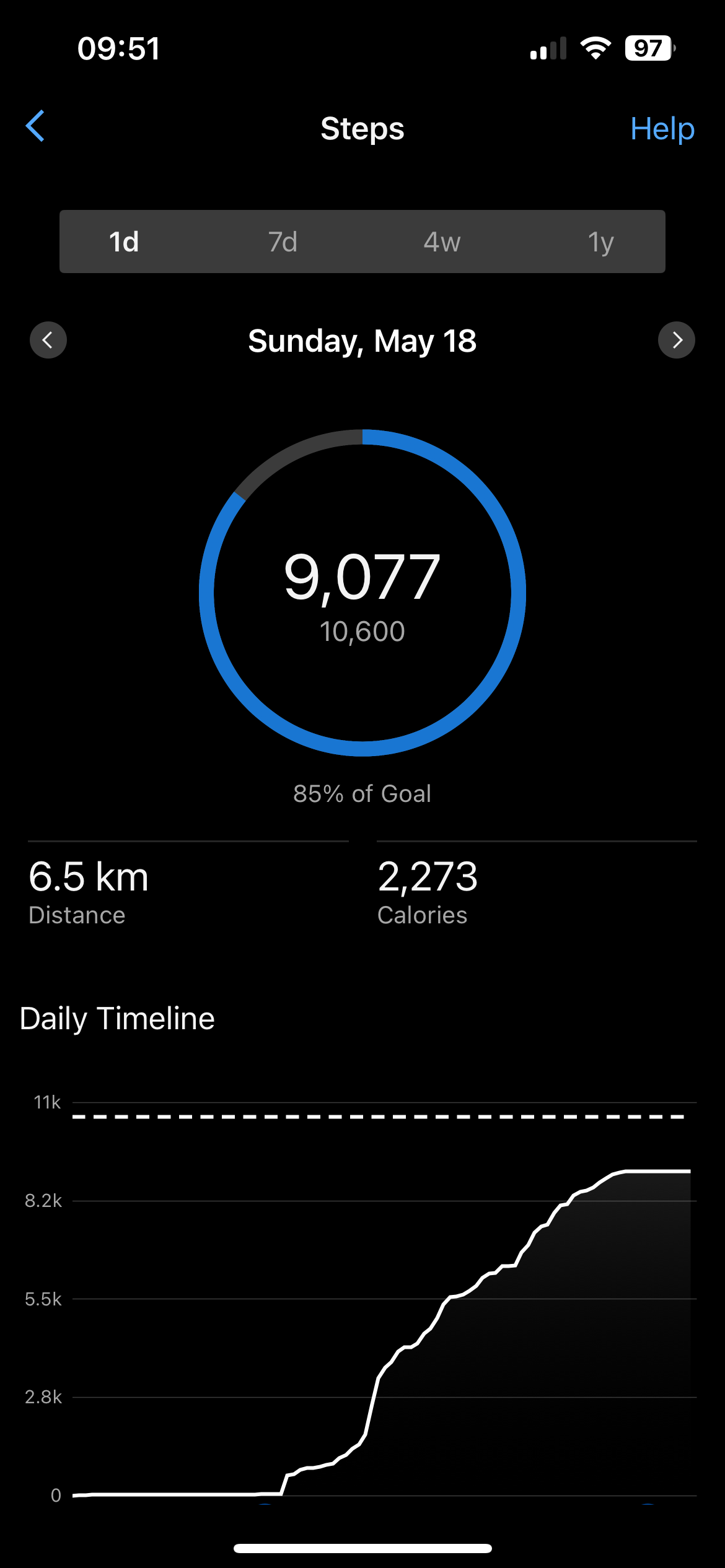
Task: Go back using the blue arrow
Action: pyautogui.click(x=35, y=126)
